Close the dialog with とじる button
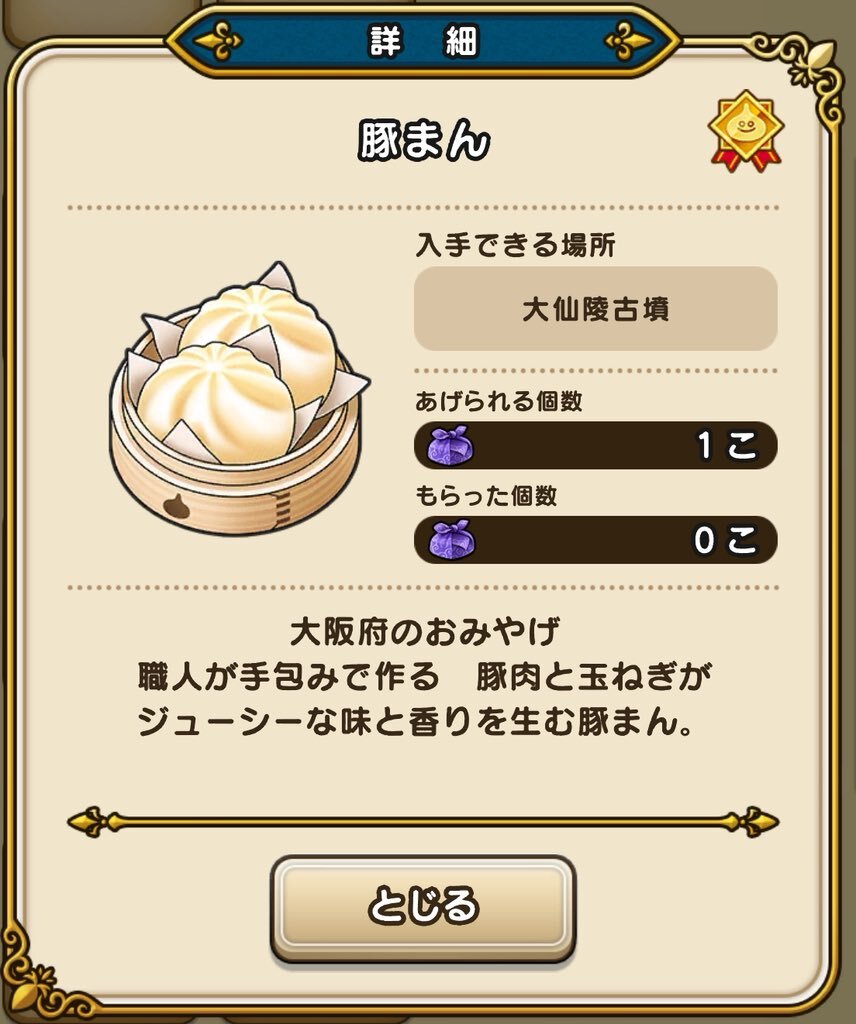 pyautogui.click(x=423, y=906)
